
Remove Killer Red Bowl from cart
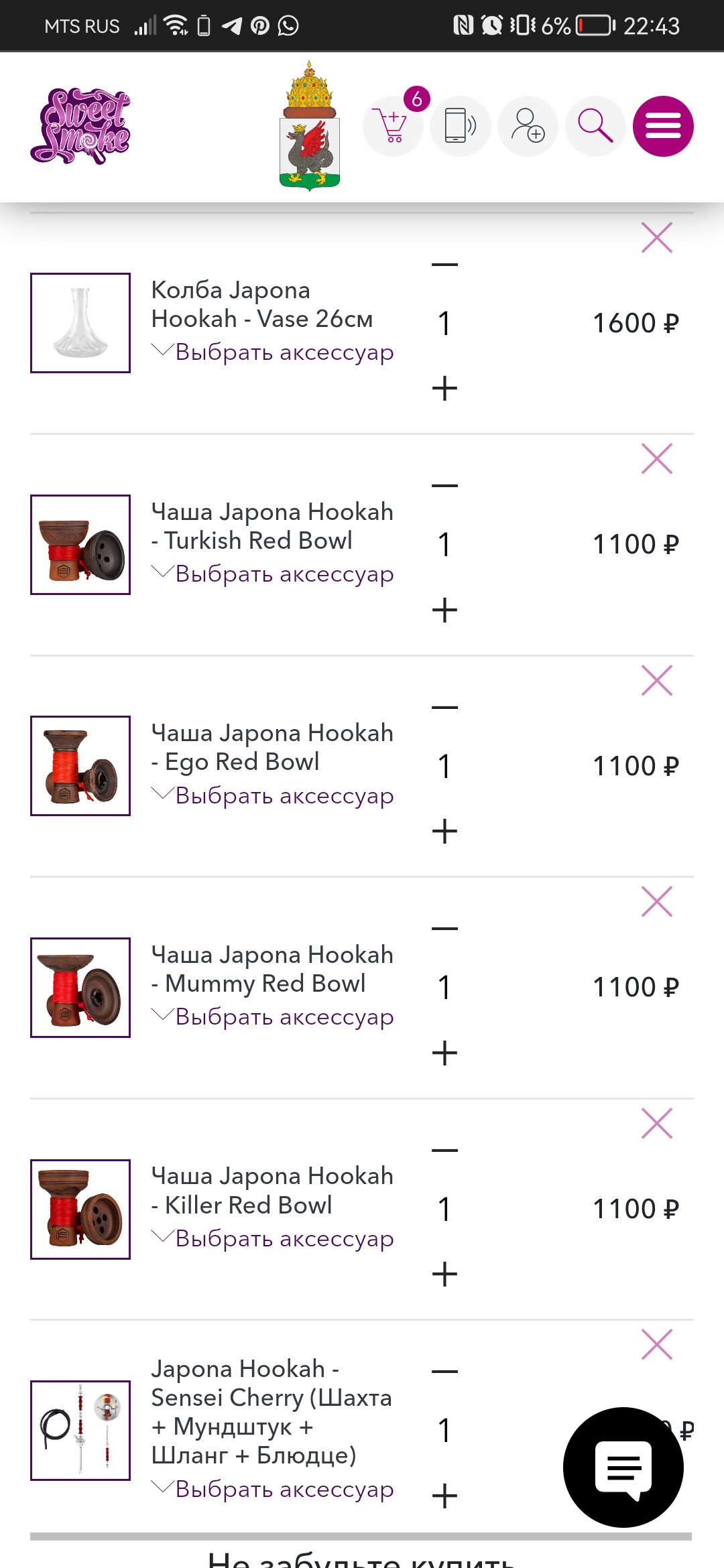pyautogui.click(x=656, y=1124)
